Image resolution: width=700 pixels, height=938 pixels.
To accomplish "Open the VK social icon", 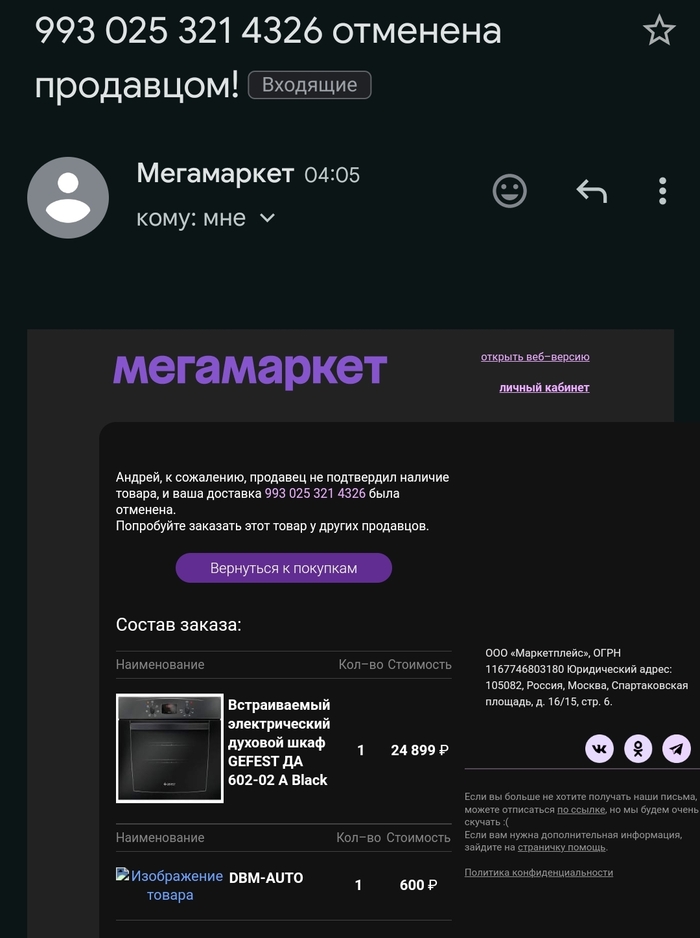I will tap(599, 748).
